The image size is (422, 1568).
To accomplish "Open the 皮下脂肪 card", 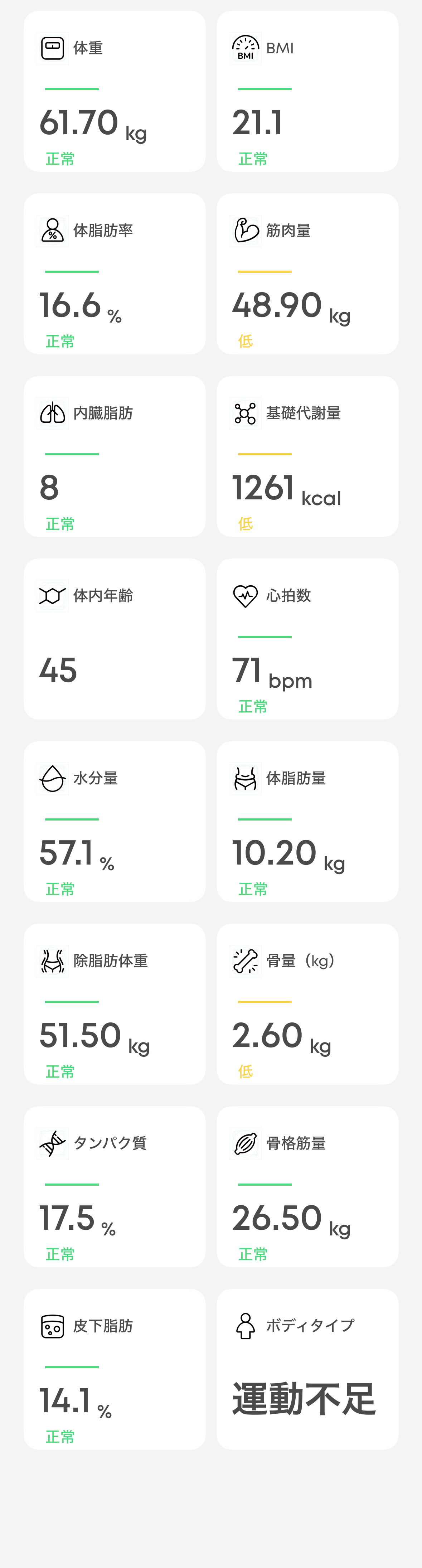I will (115, 1369).
